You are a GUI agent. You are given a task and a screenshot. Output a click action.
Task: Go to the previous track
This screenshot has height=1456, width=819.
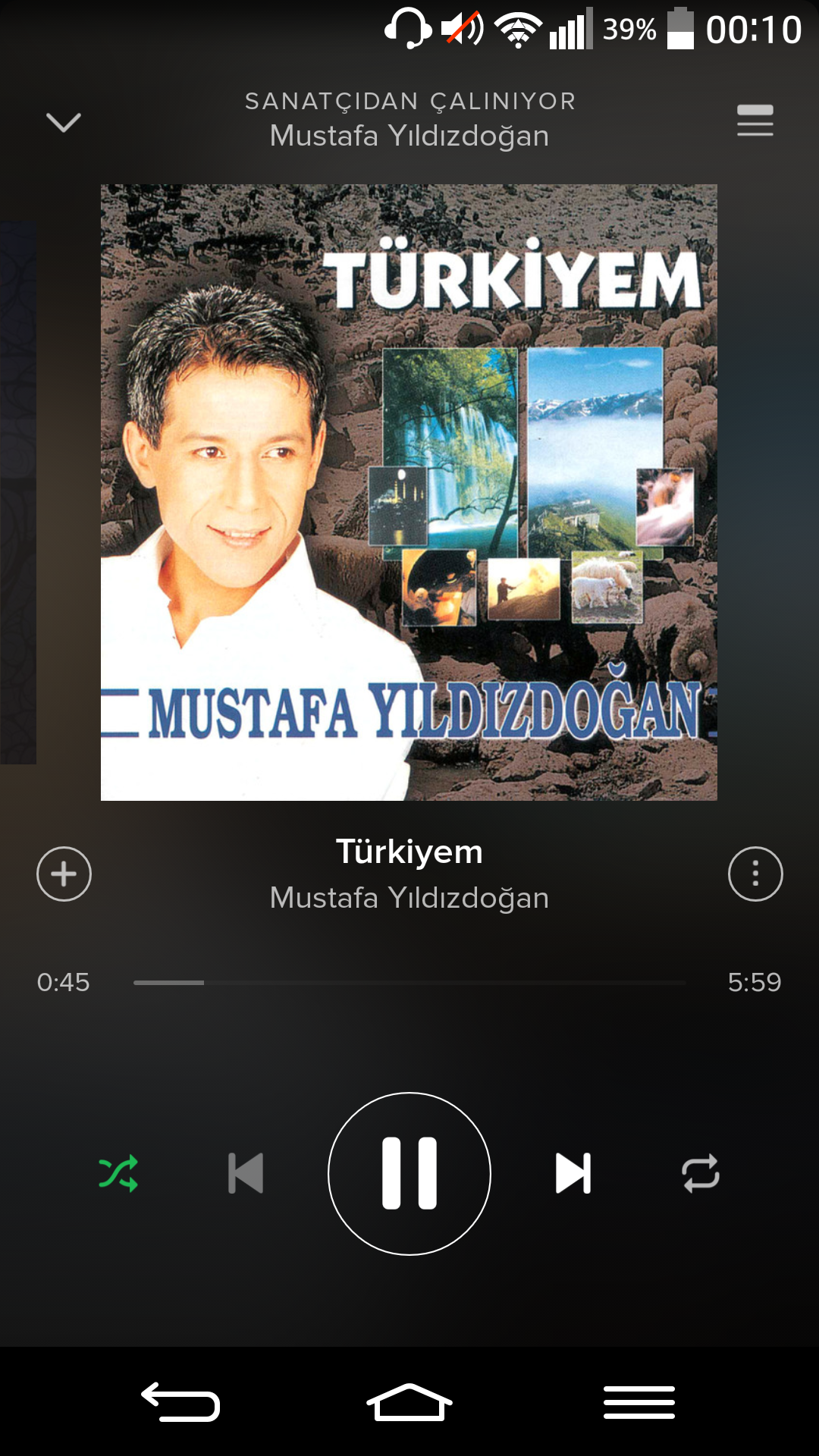246,1173
